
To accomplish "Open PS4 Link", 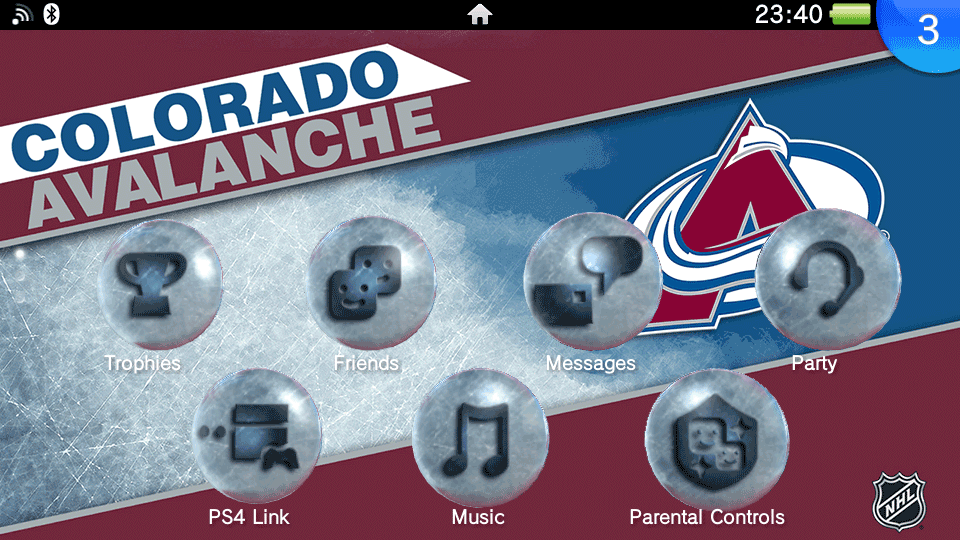I will [257, 439].
